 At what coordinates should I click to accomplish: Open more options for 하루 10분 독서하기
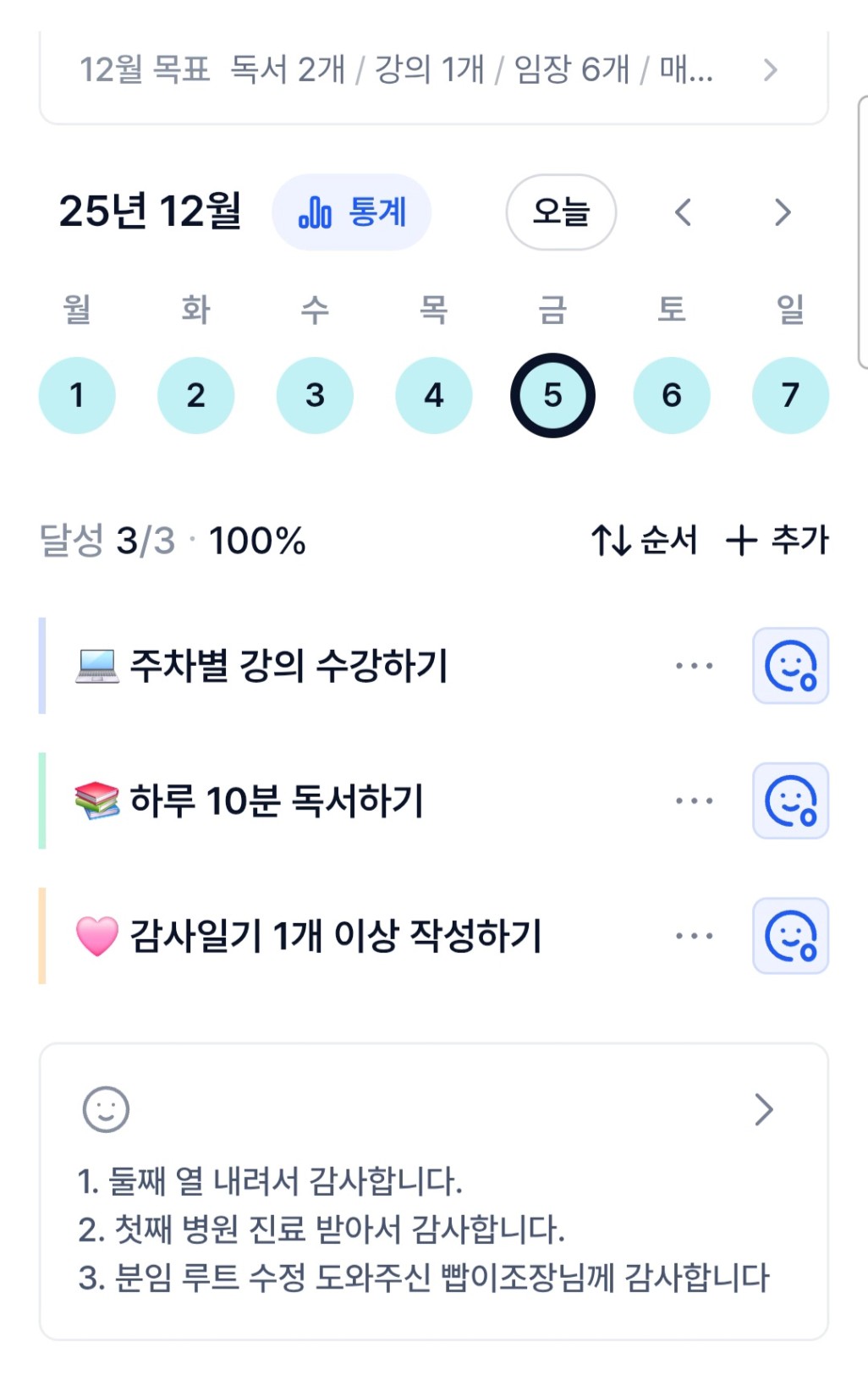(694, 800)
